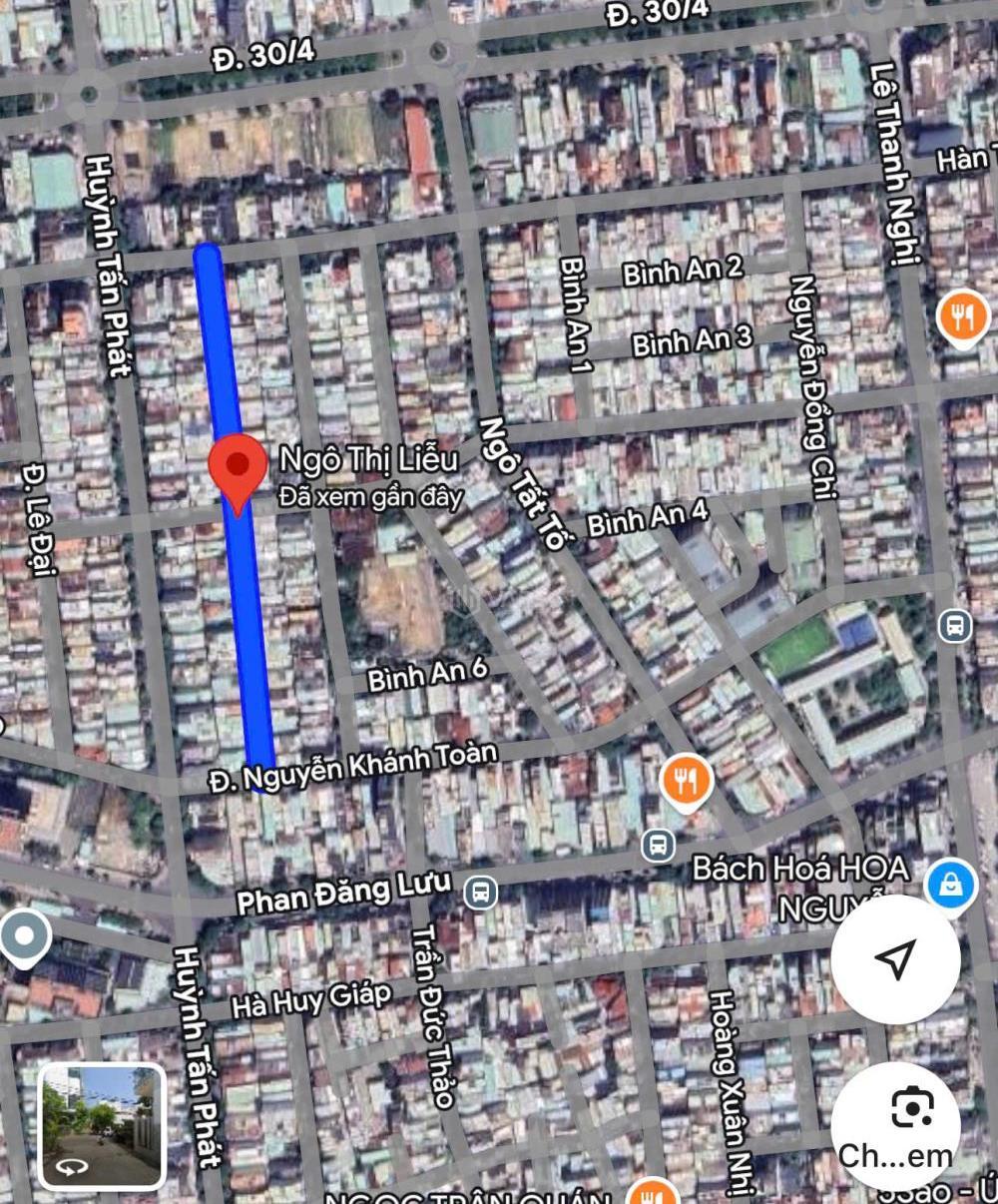The image size is (998, 1204).
Task: Center the map on my location
Action: point(895,958)
